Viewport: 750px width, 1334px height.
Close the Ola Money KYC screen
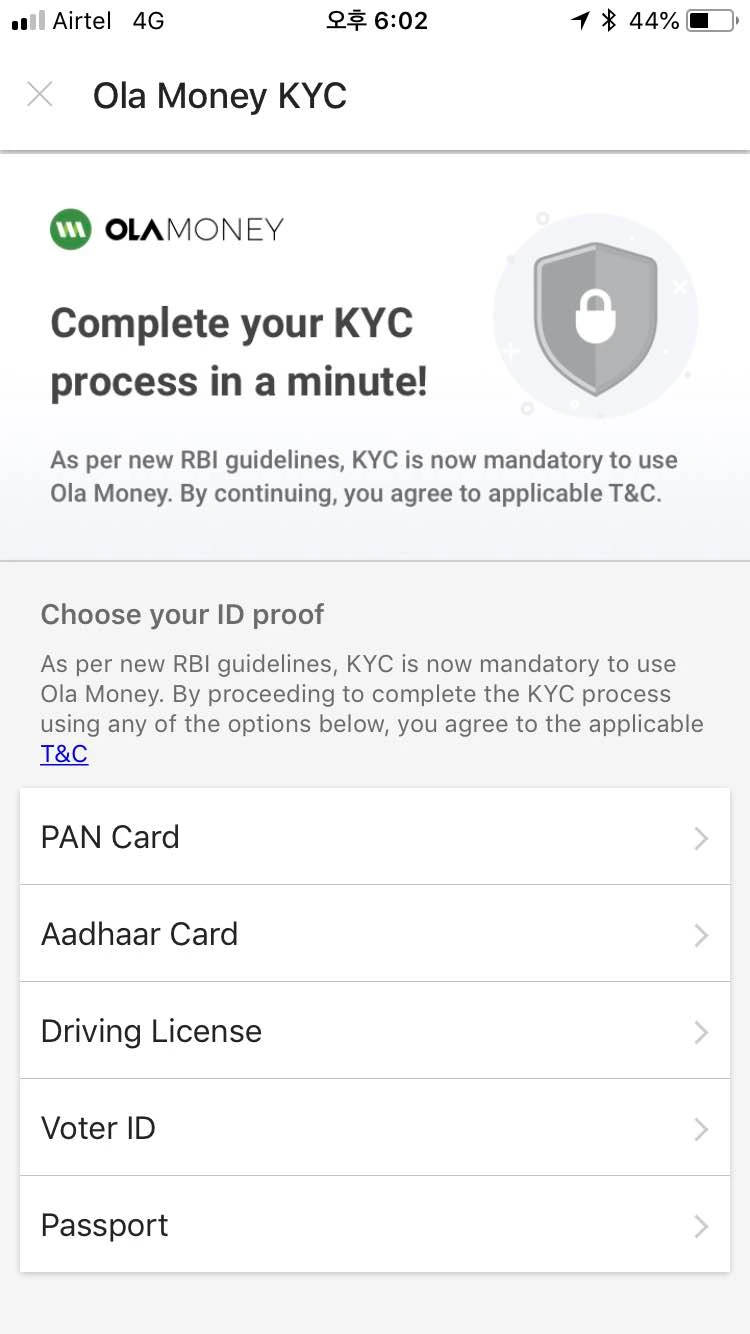point(40,94)
